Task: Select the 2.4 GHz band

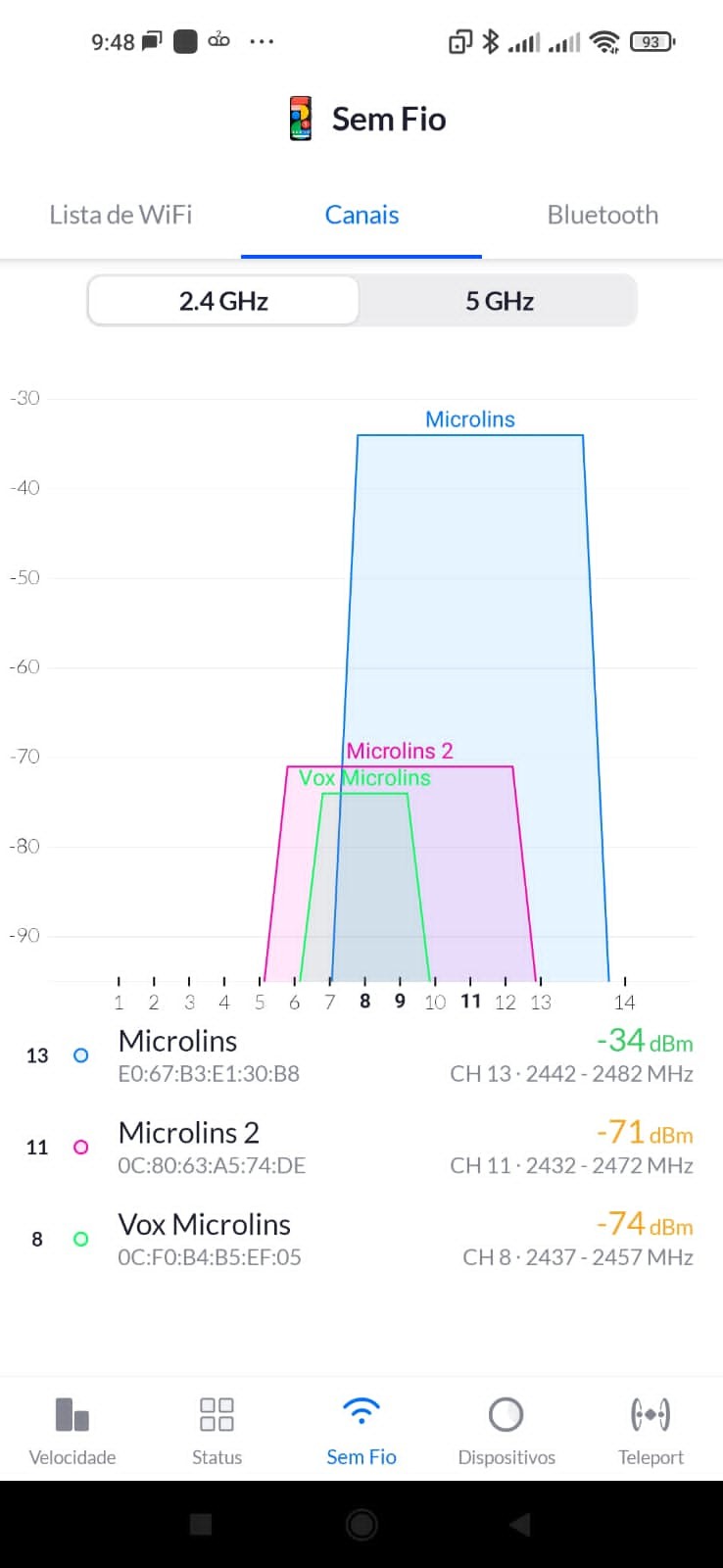Action: [x=223, y=301]
